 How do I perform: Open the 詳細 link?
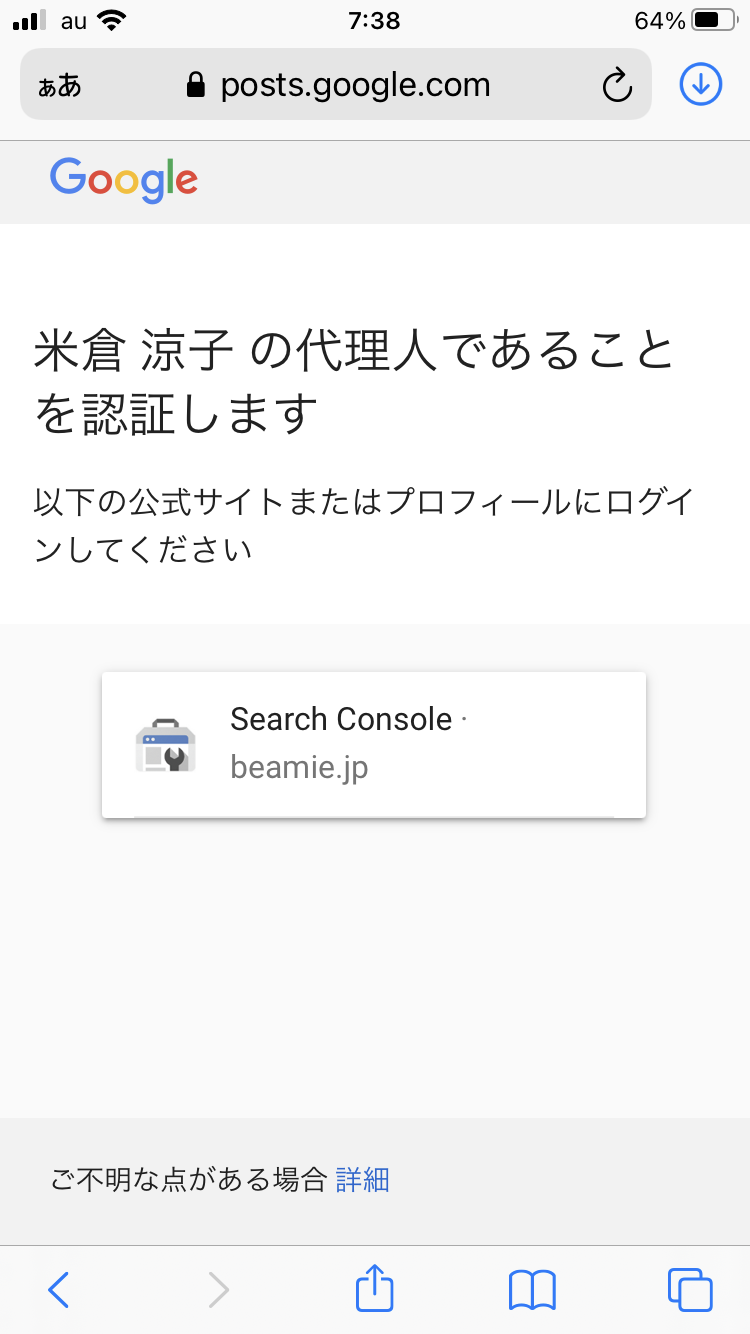362,1180
